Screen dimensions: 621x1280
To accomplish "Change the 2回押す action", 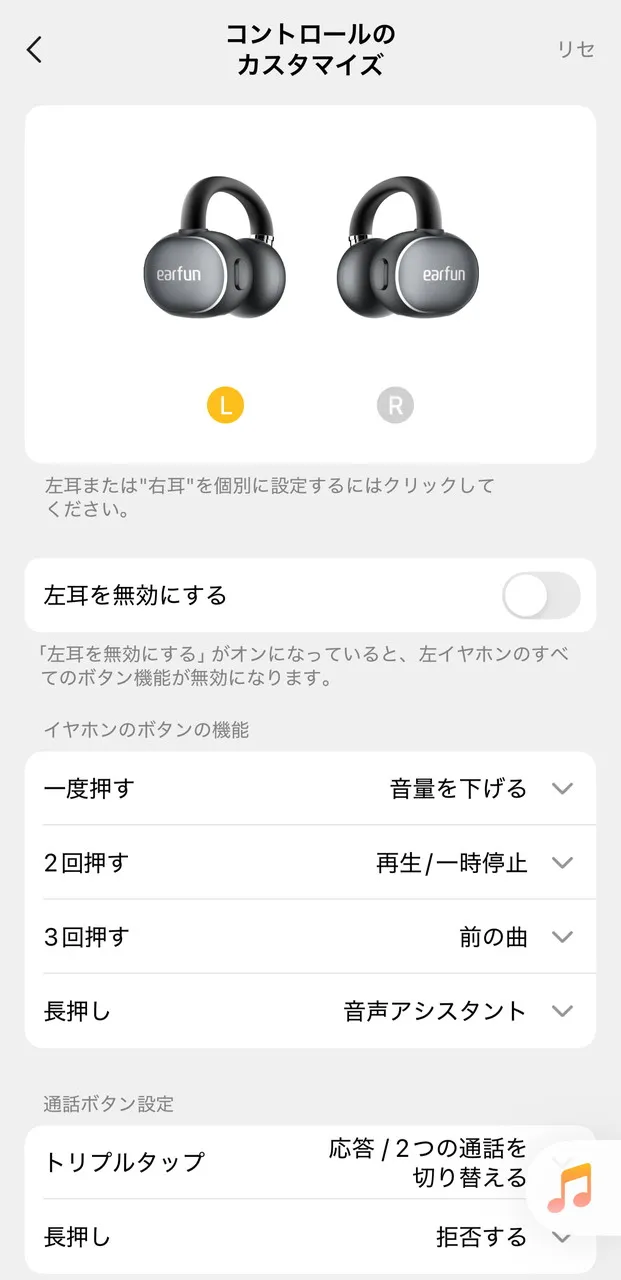I will (x=562, y=863).
